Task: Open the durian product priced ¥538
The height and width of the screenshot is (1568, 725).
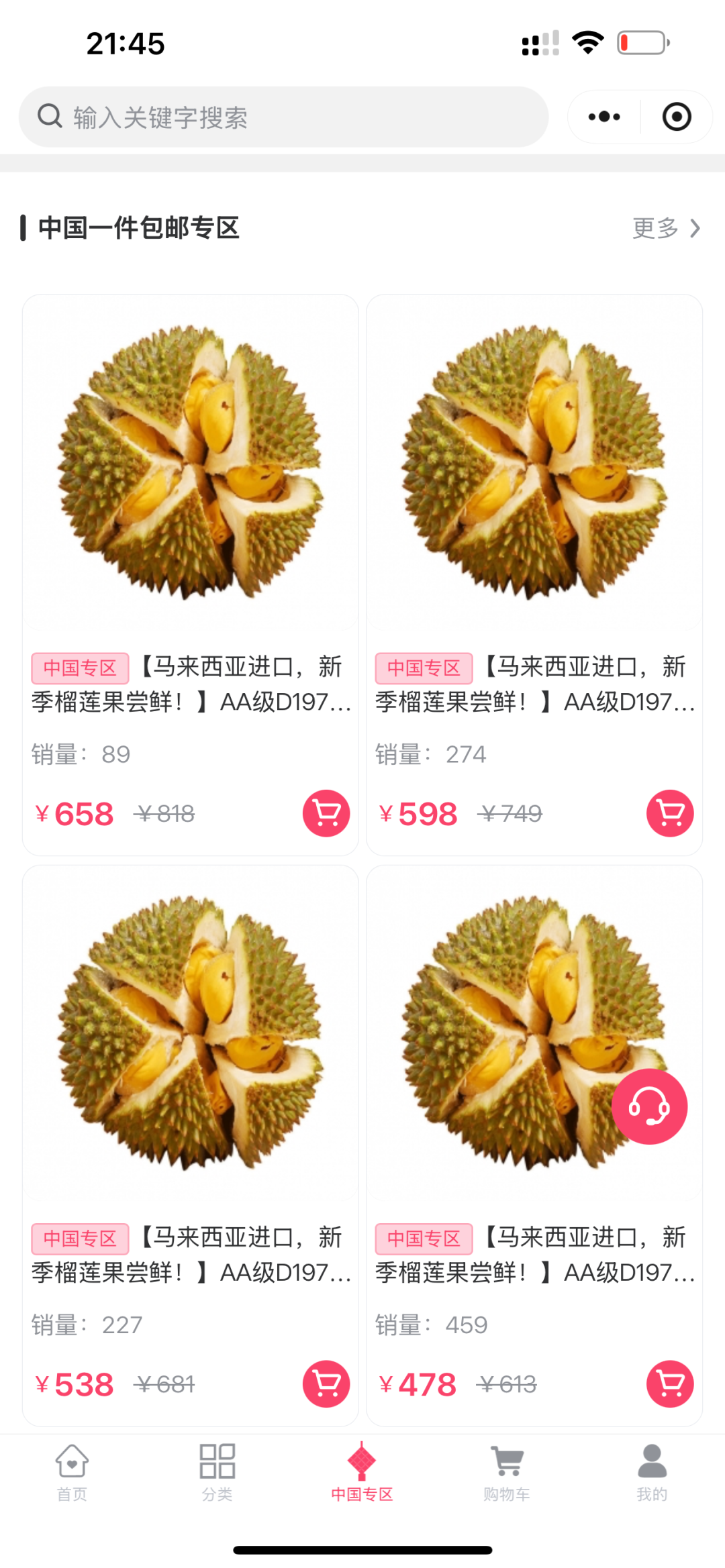Action: (x=191, y=1033)
